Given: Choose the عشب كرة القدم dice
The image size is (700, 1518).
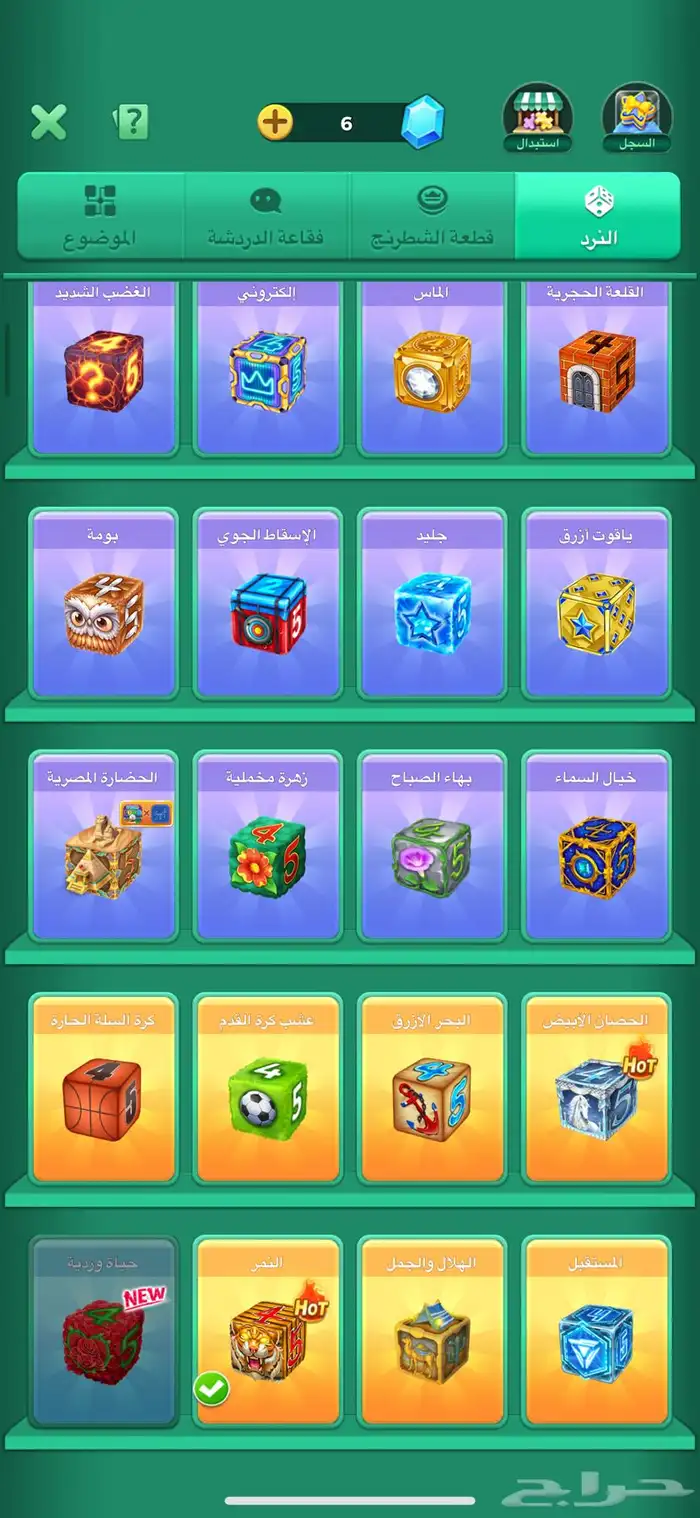Looking at the screenshot, I should tap(267, 1090).
